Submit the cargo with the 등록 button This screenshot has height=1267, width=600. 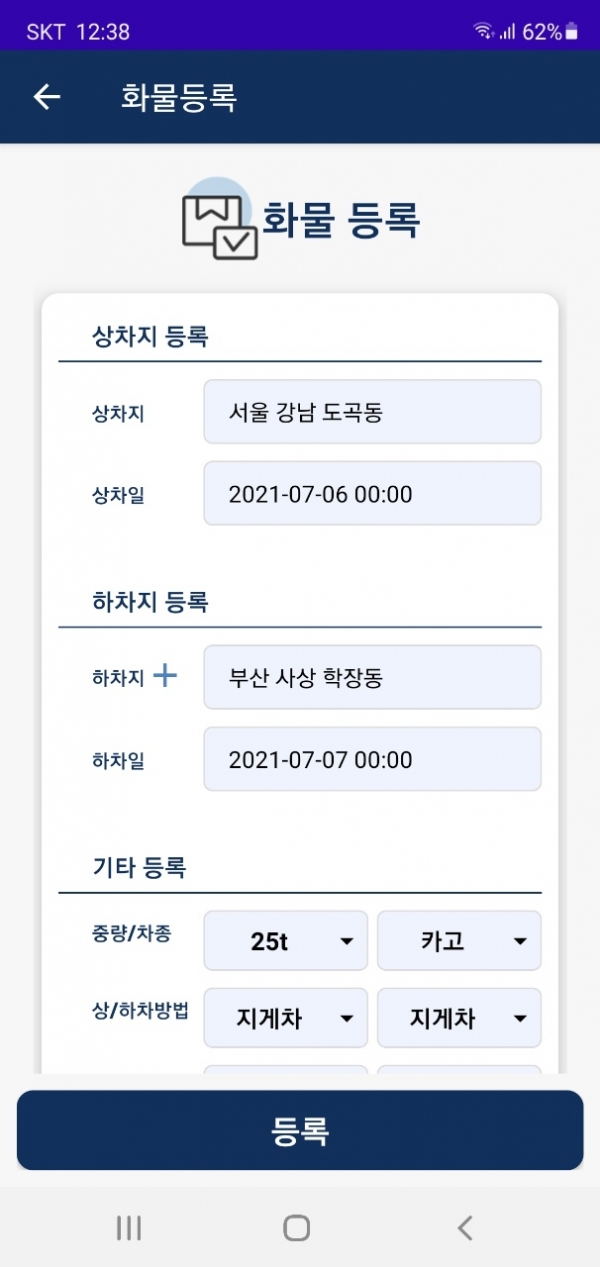click(300, 1131)
